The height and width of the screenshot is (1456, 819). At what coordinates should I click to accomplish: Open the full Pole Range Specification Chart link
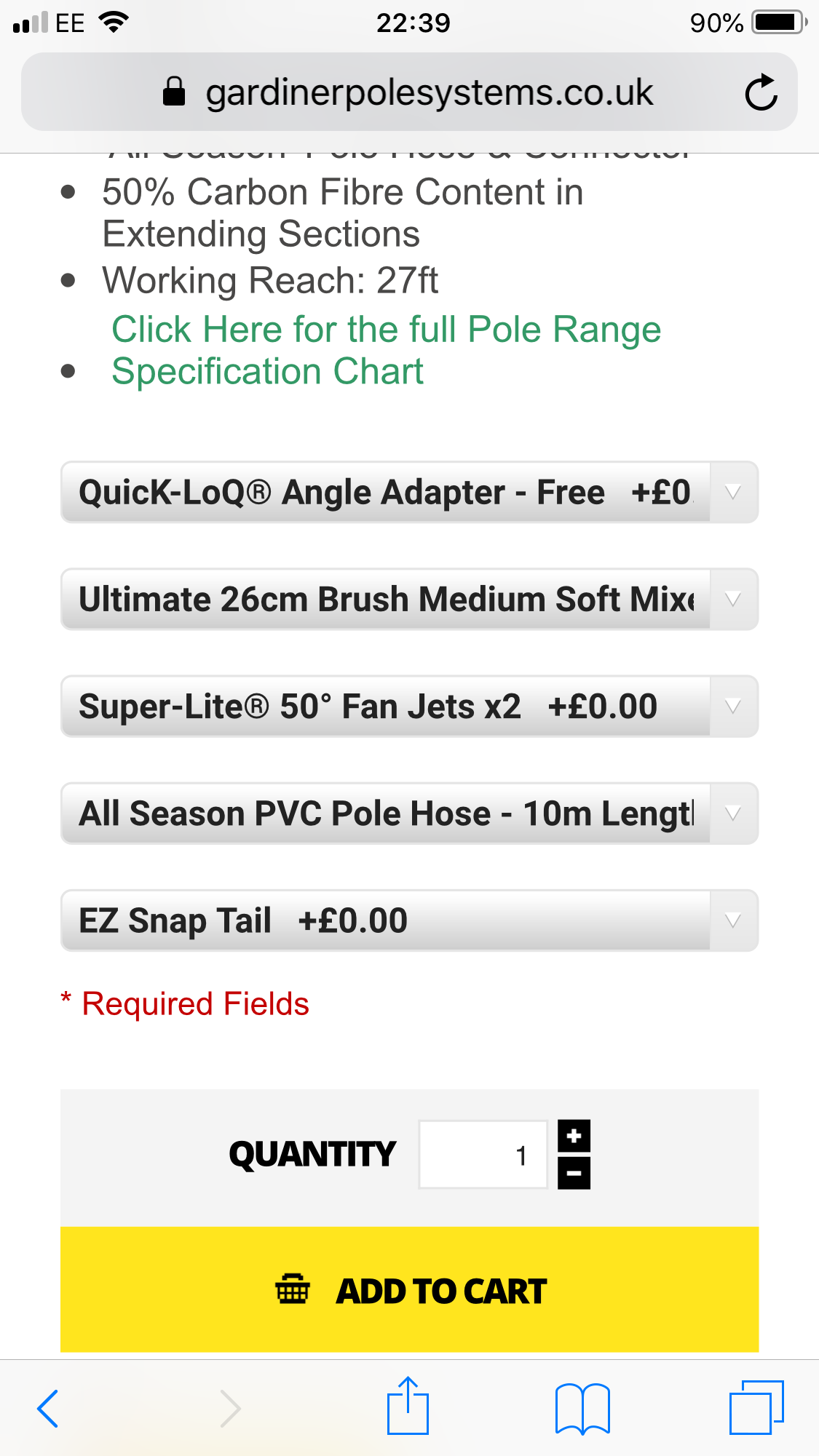pos(386,350)
